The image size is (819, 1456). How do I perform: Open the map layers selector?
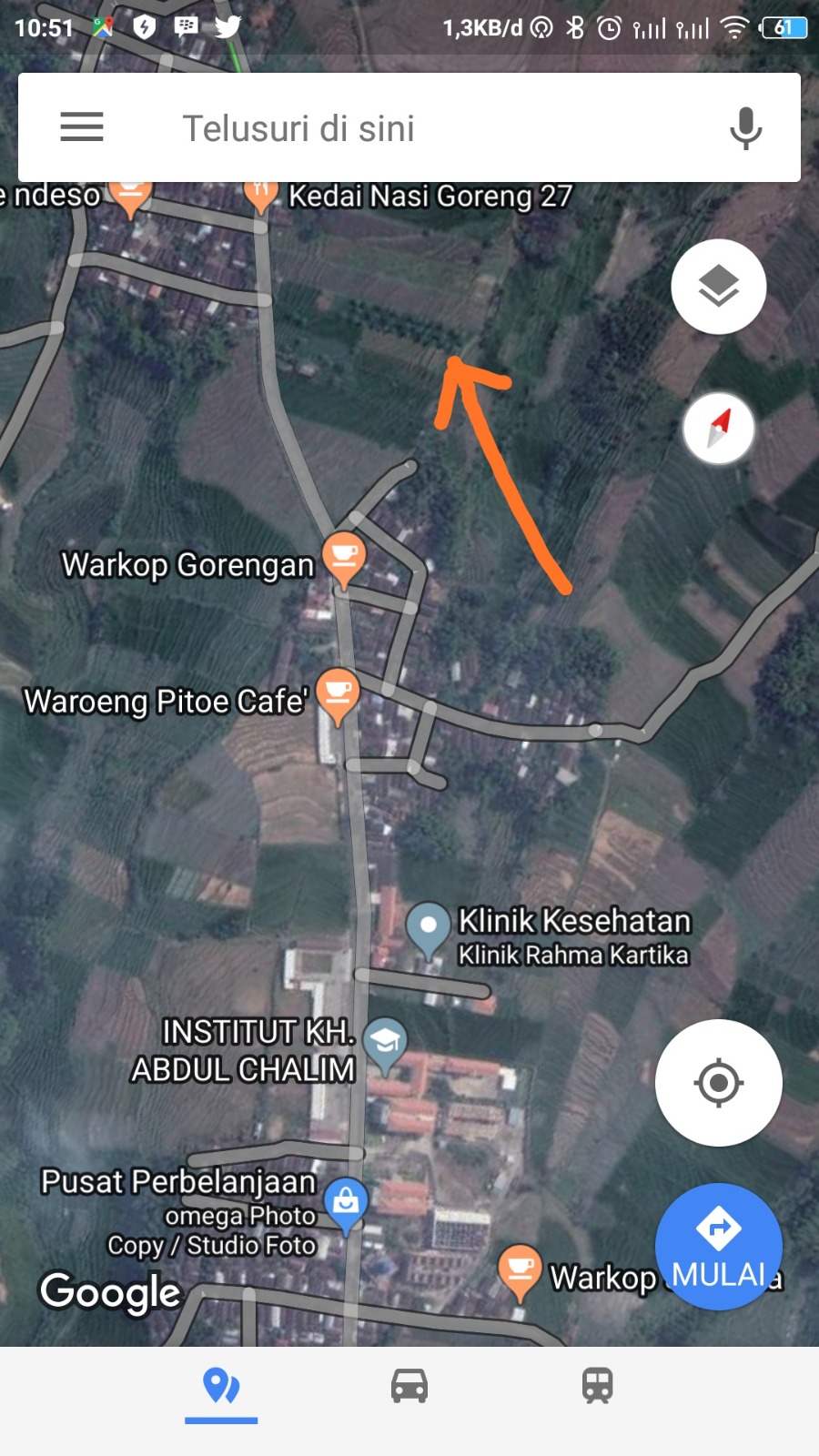[718, 287]
